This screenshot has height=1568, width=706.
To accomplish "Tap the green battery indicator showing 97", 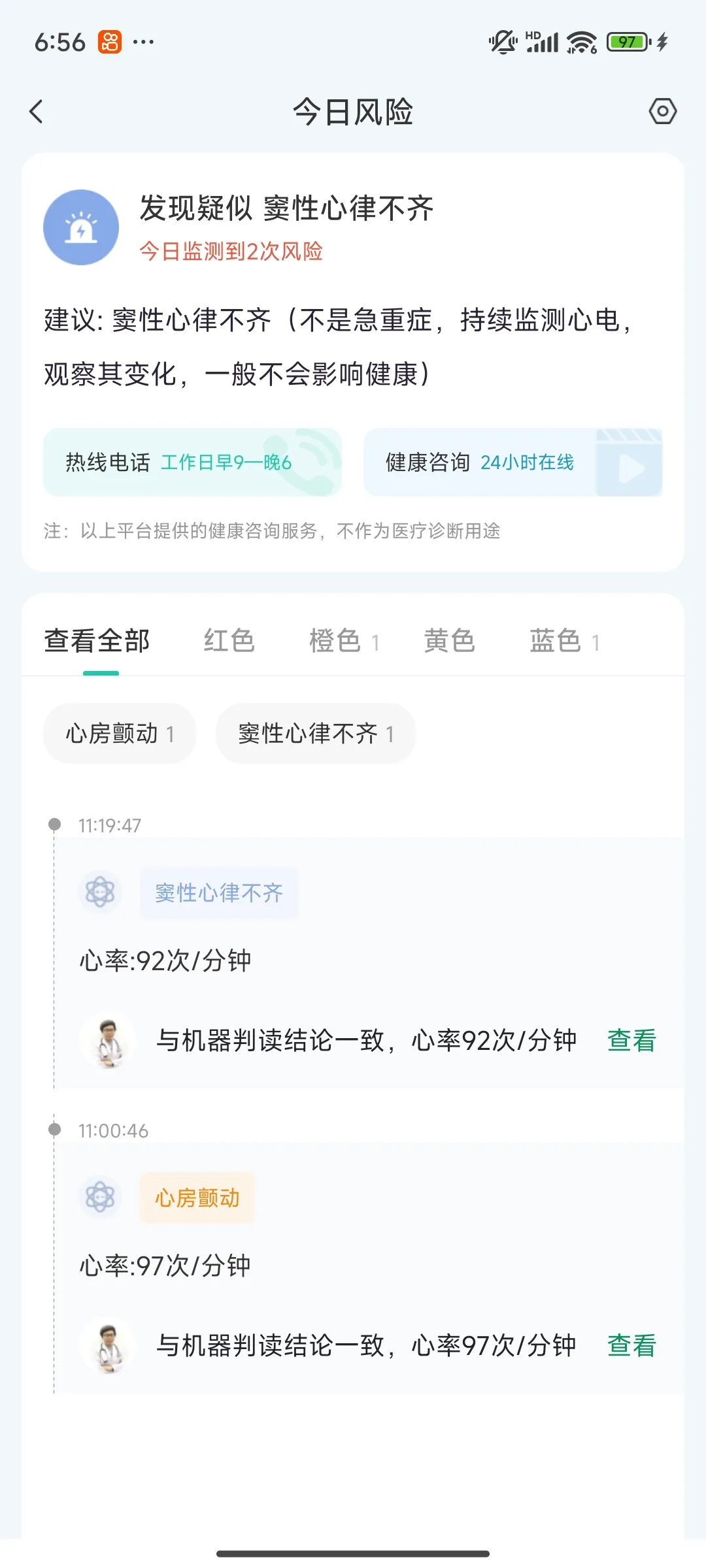I will point(626,41).
